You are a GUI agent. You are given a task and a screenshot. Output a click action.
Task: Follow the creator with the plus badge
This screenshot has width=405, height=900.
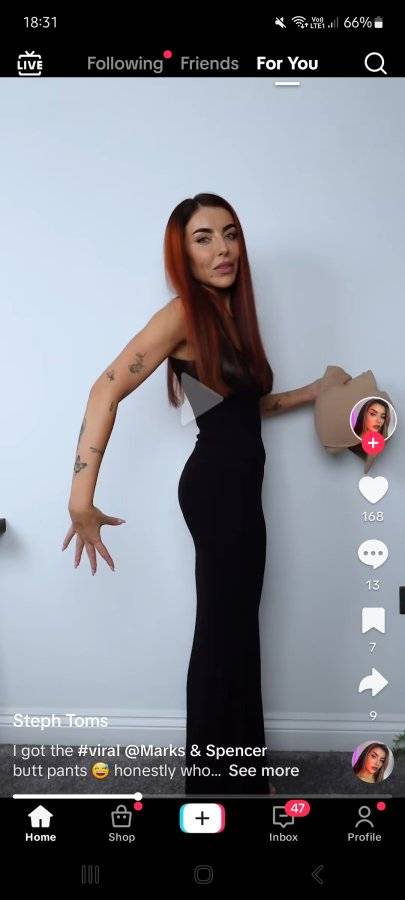[x=373, y=443]
